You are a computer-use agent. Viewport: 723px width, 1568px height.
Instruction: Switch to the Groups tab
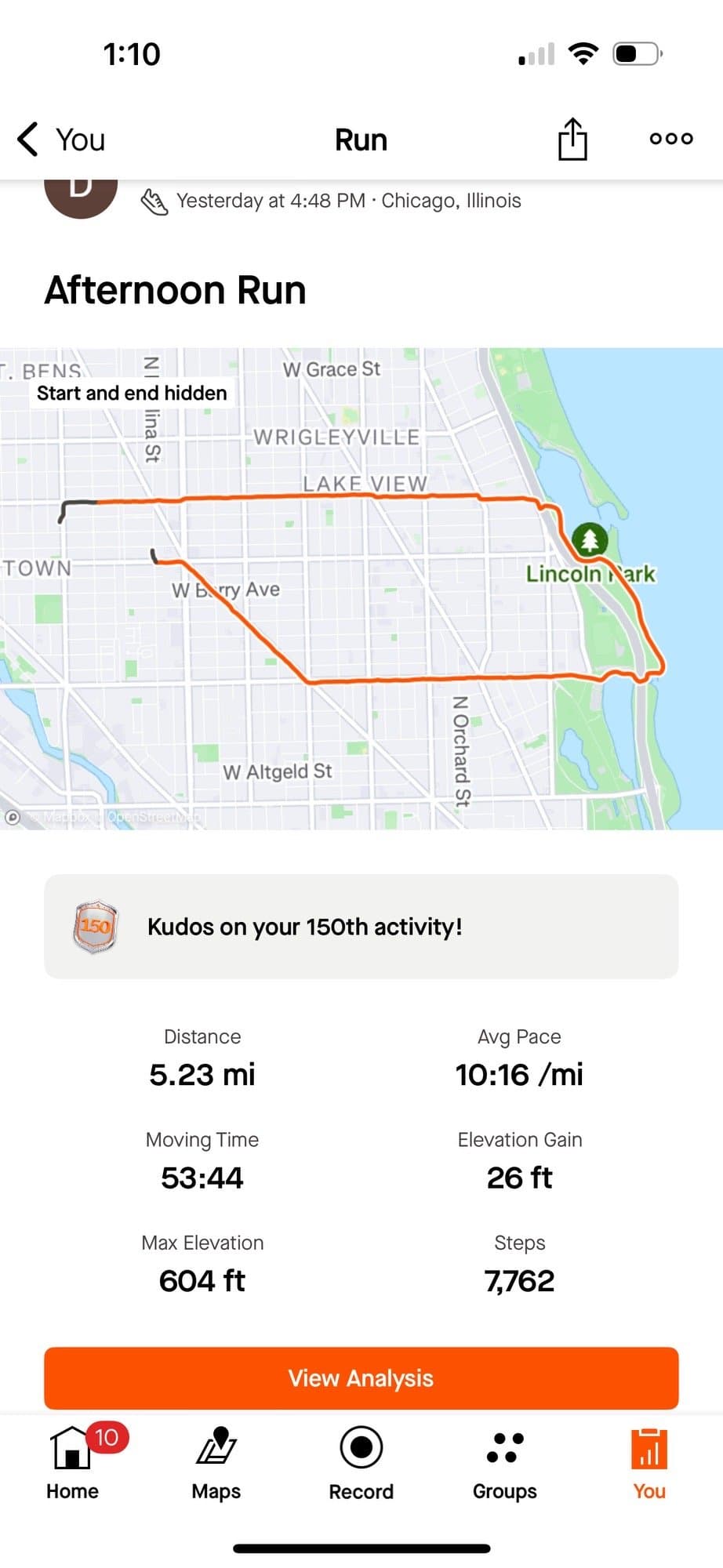pyautogui.click(x=505, y=1461)
